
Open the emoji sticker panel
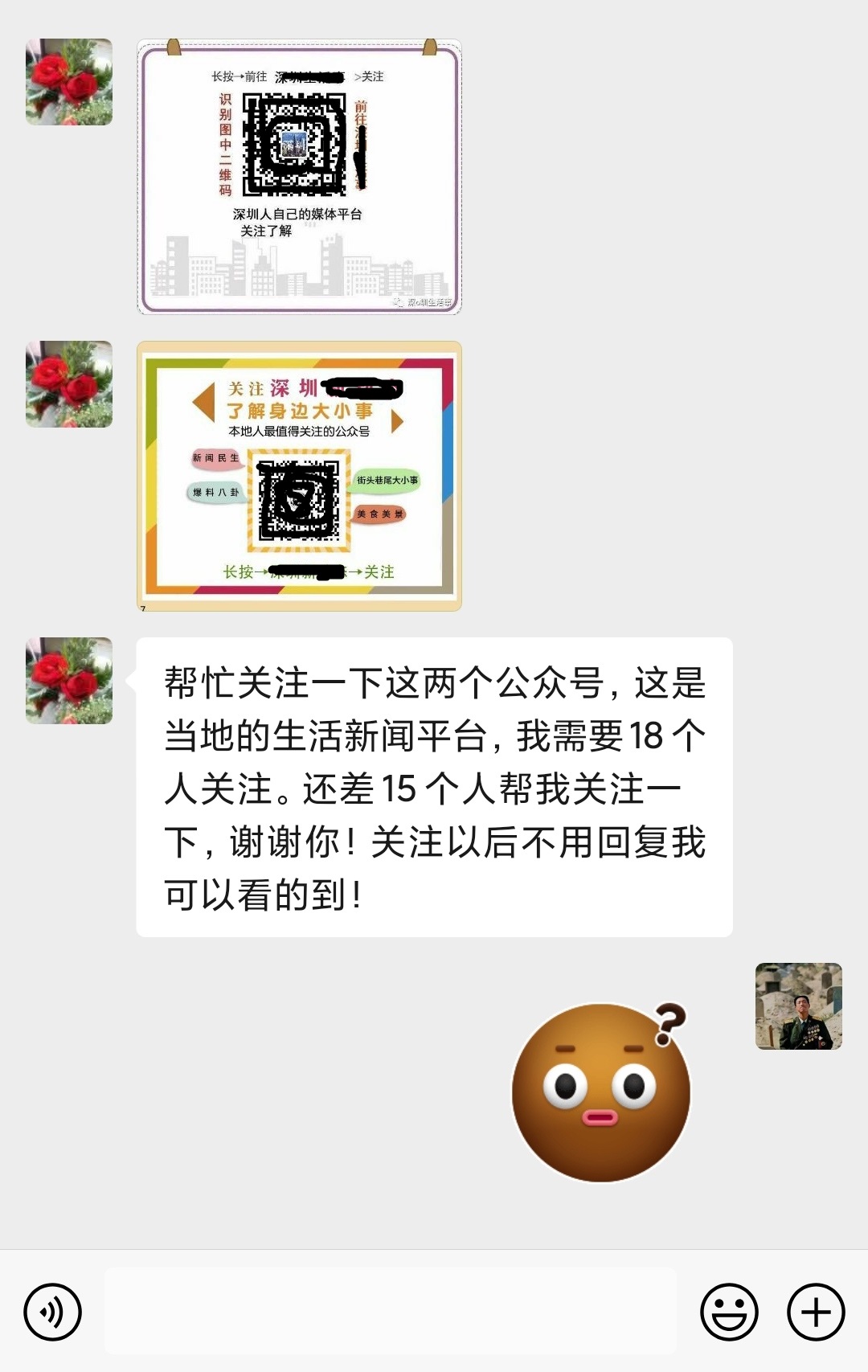click(729, 1312)
